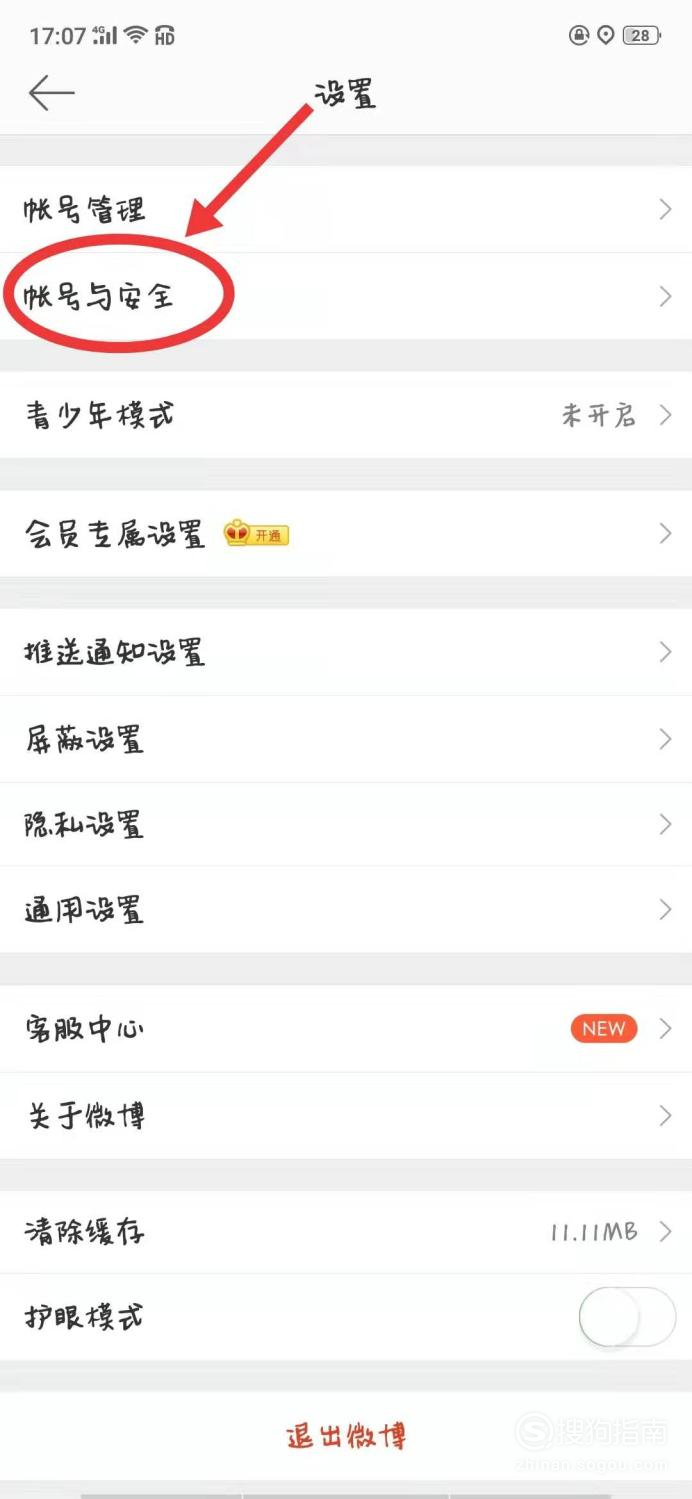692x1499 pixels.
Task: Go back using the top arrow
Action: pyautogui.click(x=52, y=93)
